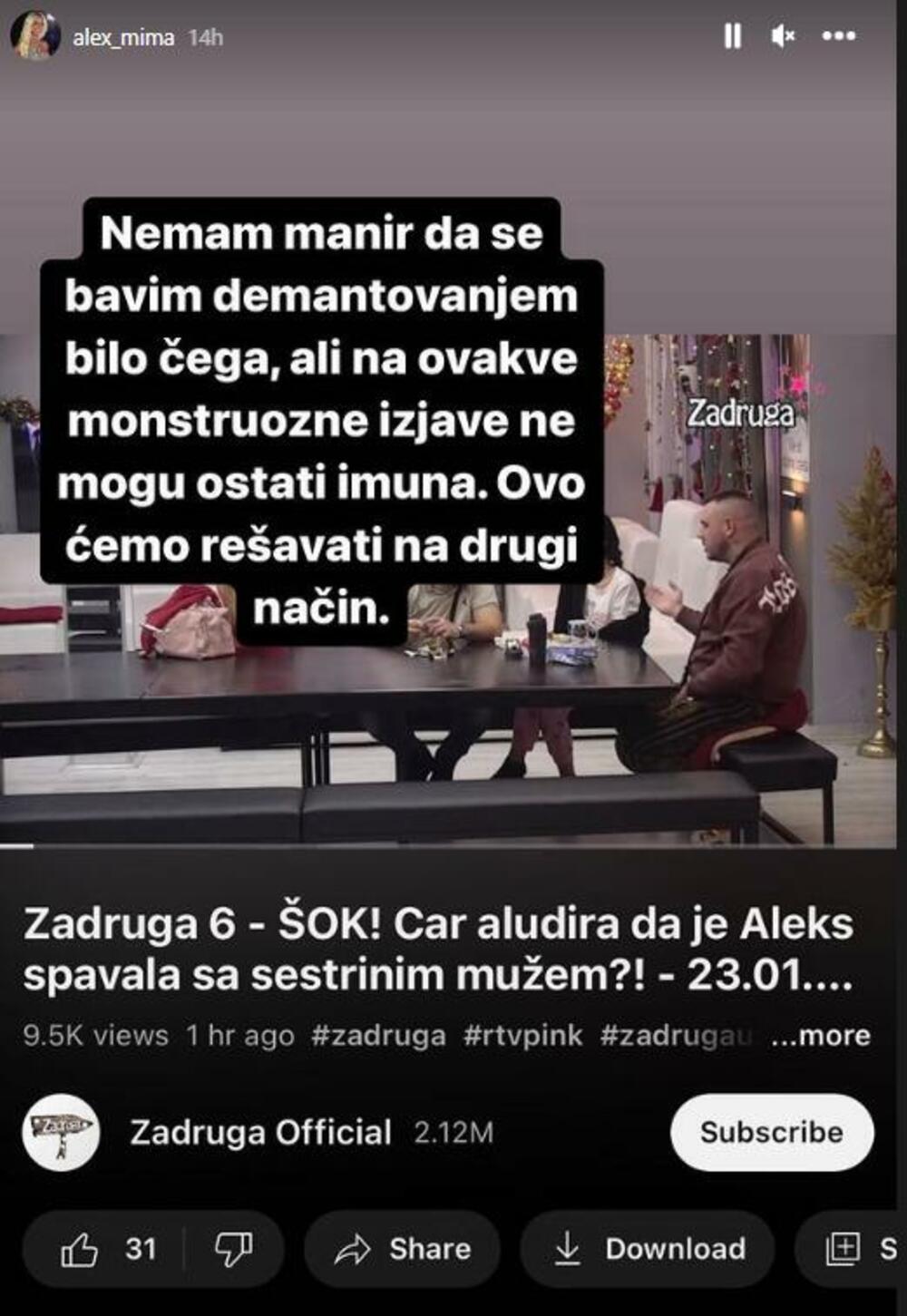The width and height of the screenshot is (907, 1316).
Task: Tap alex_mima's profile picture
Action: 34,36
